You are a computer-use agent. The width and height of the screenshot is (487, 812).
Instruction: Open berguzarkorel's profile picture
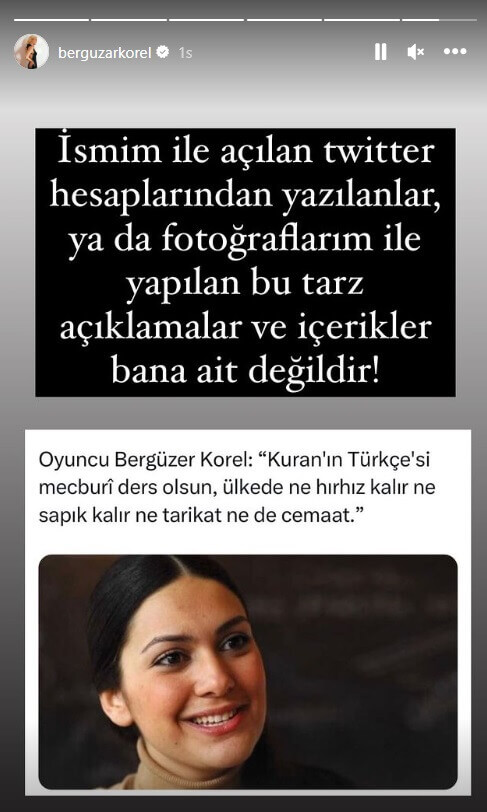tap(32, 52)
